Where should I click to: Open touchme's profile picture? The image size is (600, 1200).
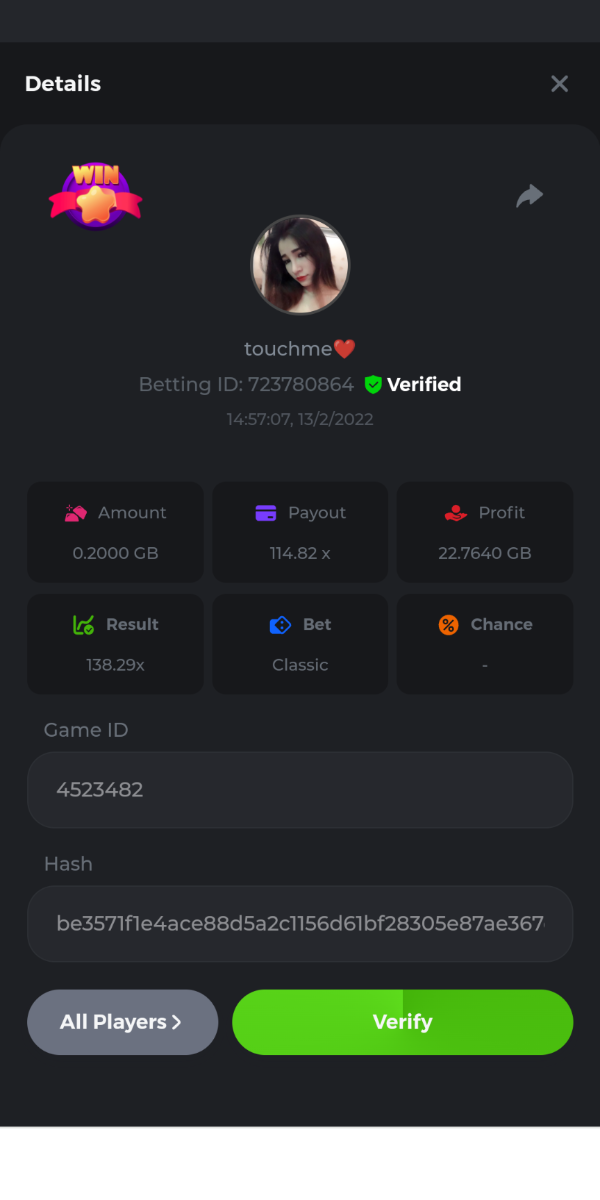(300, 265)
